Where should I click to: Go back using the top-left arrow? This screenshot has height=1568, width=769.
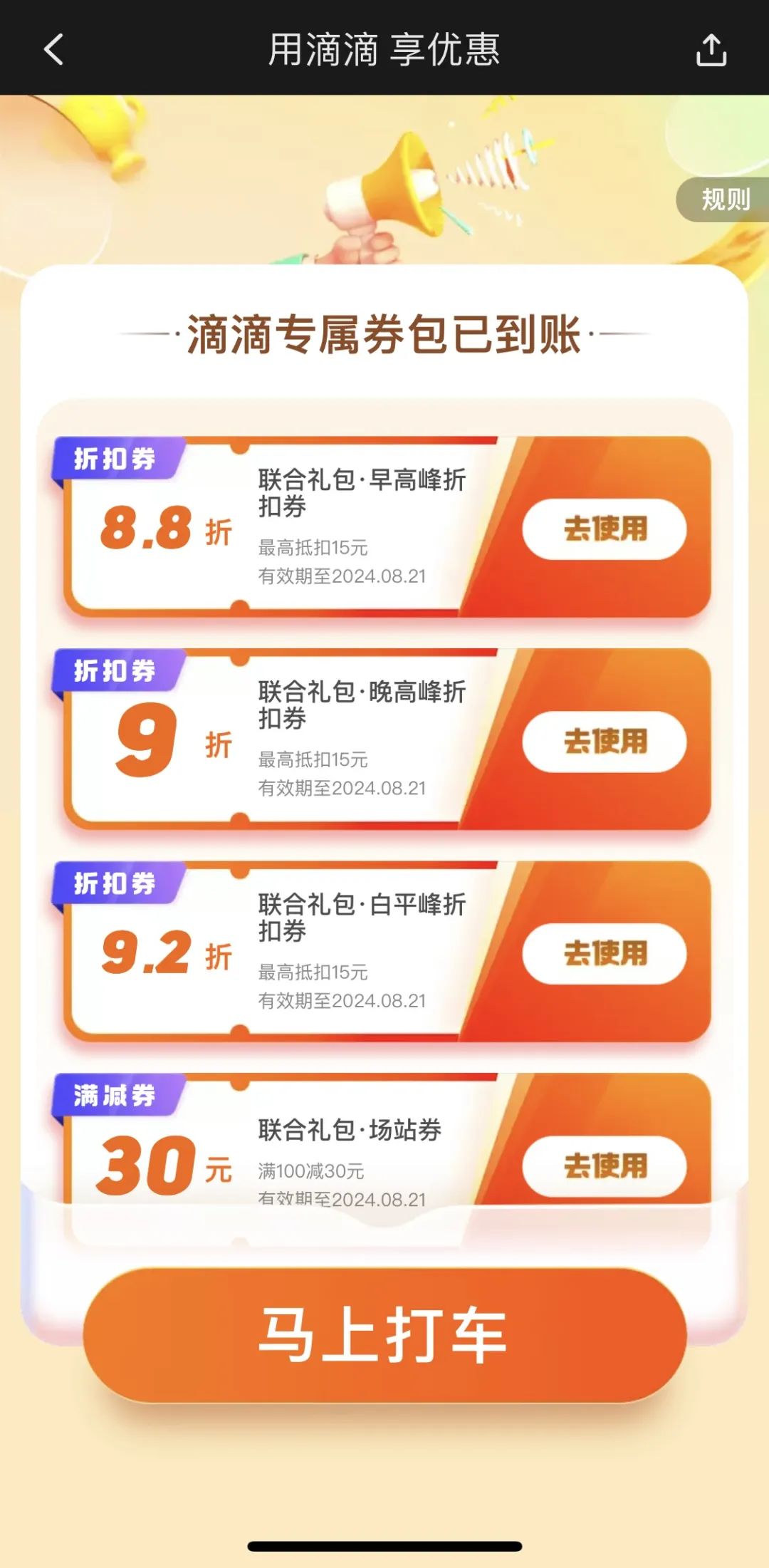coord(54,50)
